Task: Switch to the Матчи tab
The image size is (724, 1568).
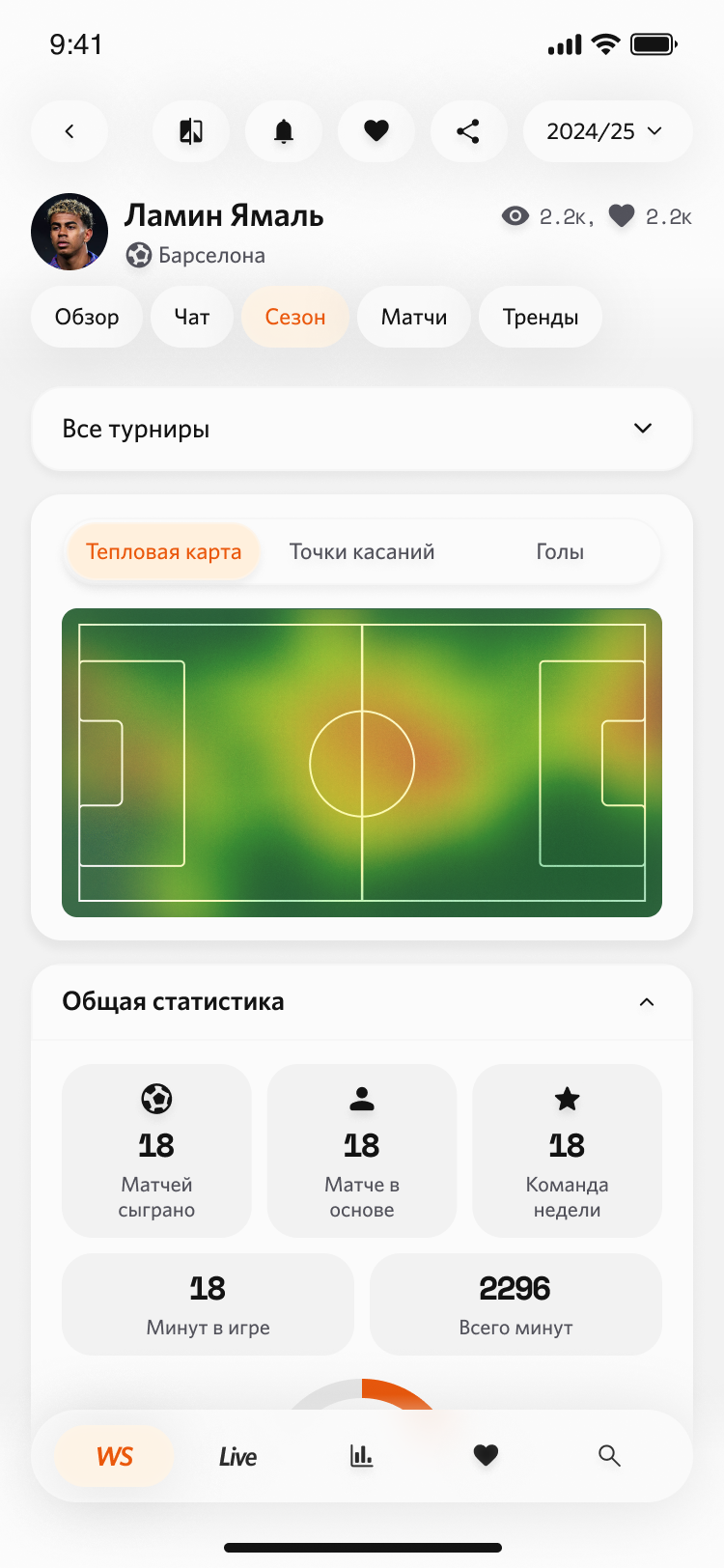Action: coord(413,317)
